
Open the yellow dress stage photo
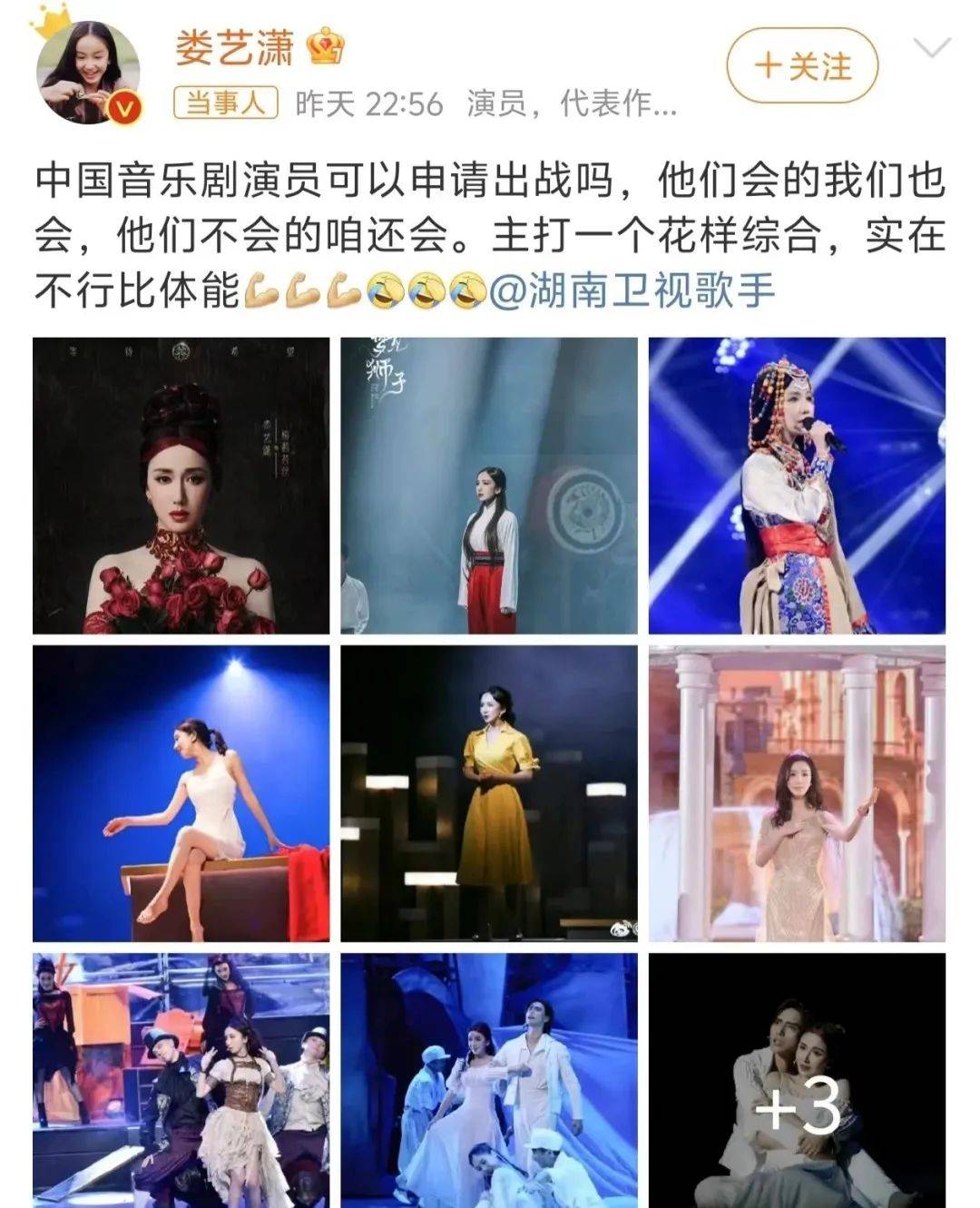click(x=488, y=793)
